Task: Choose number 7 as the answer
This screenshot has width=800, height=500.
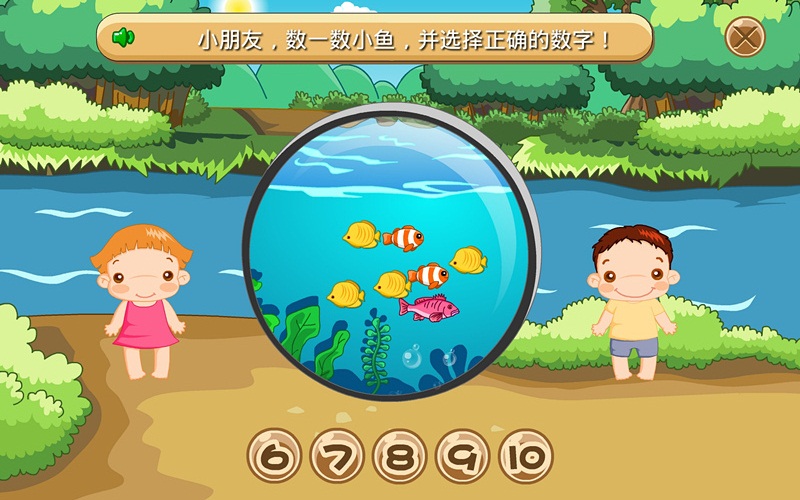Action: point(336,458)
